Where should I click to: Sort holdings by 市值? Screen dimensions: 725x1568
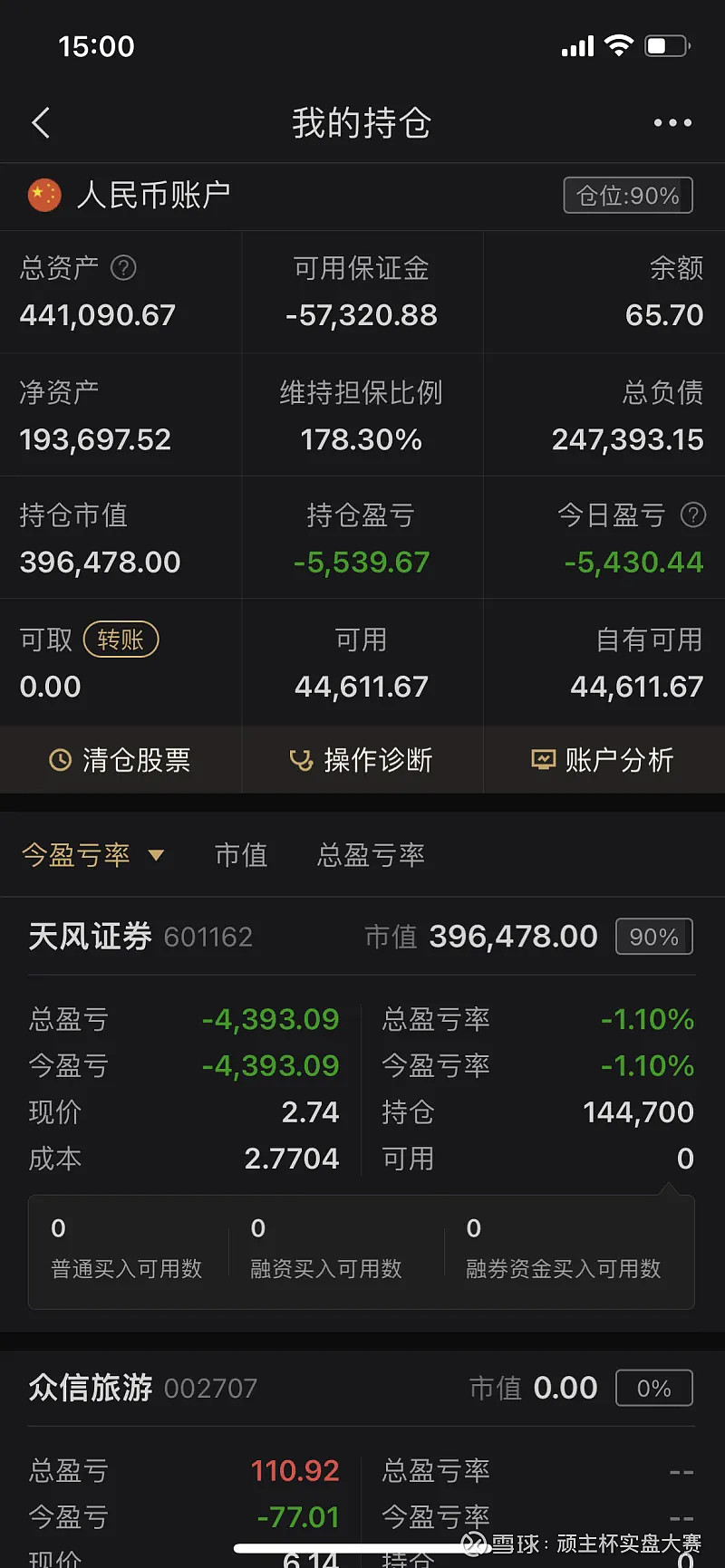241,855
